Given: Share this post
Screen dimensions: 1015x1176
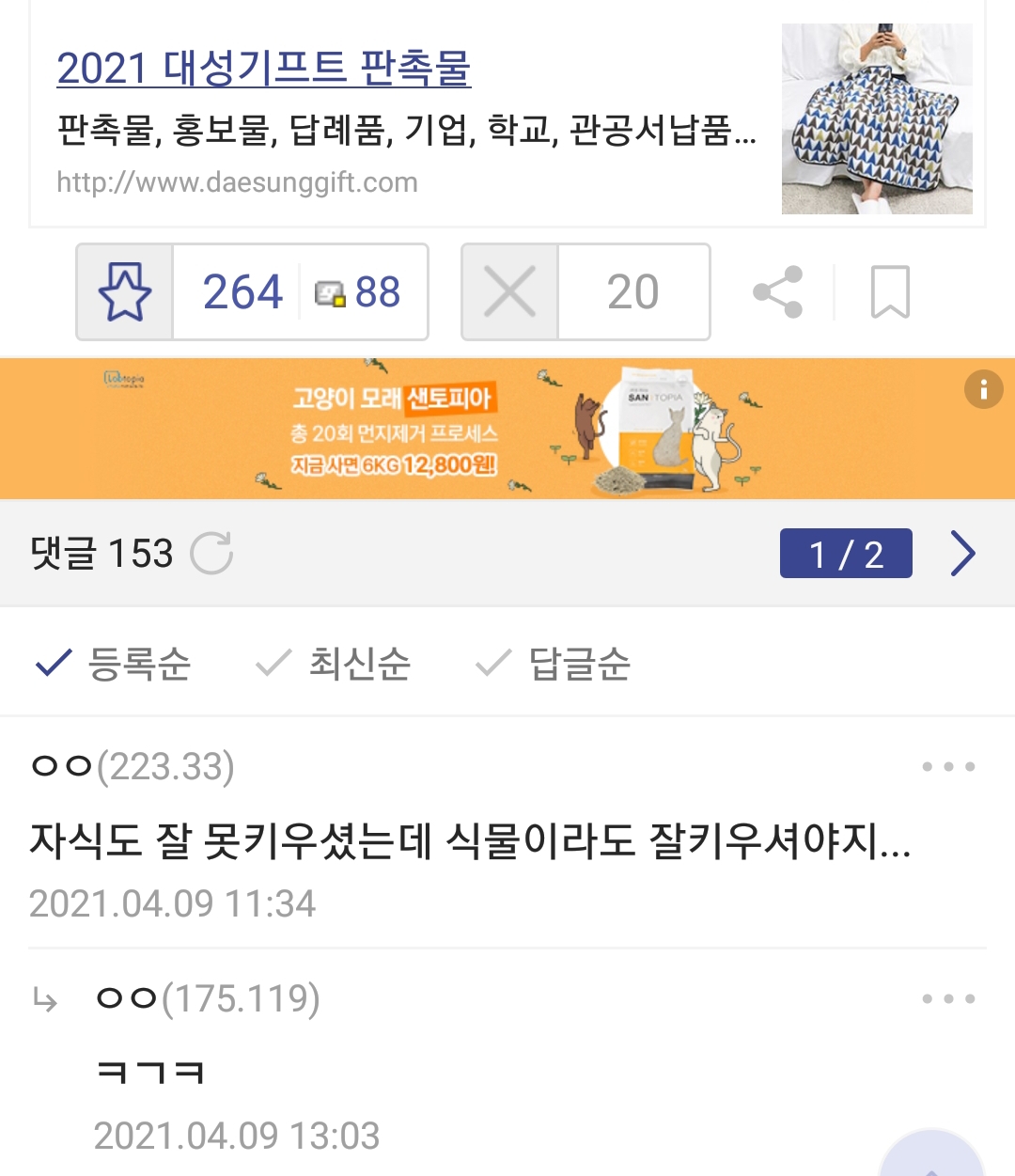Looking at the screenshot, I should 777,291.
